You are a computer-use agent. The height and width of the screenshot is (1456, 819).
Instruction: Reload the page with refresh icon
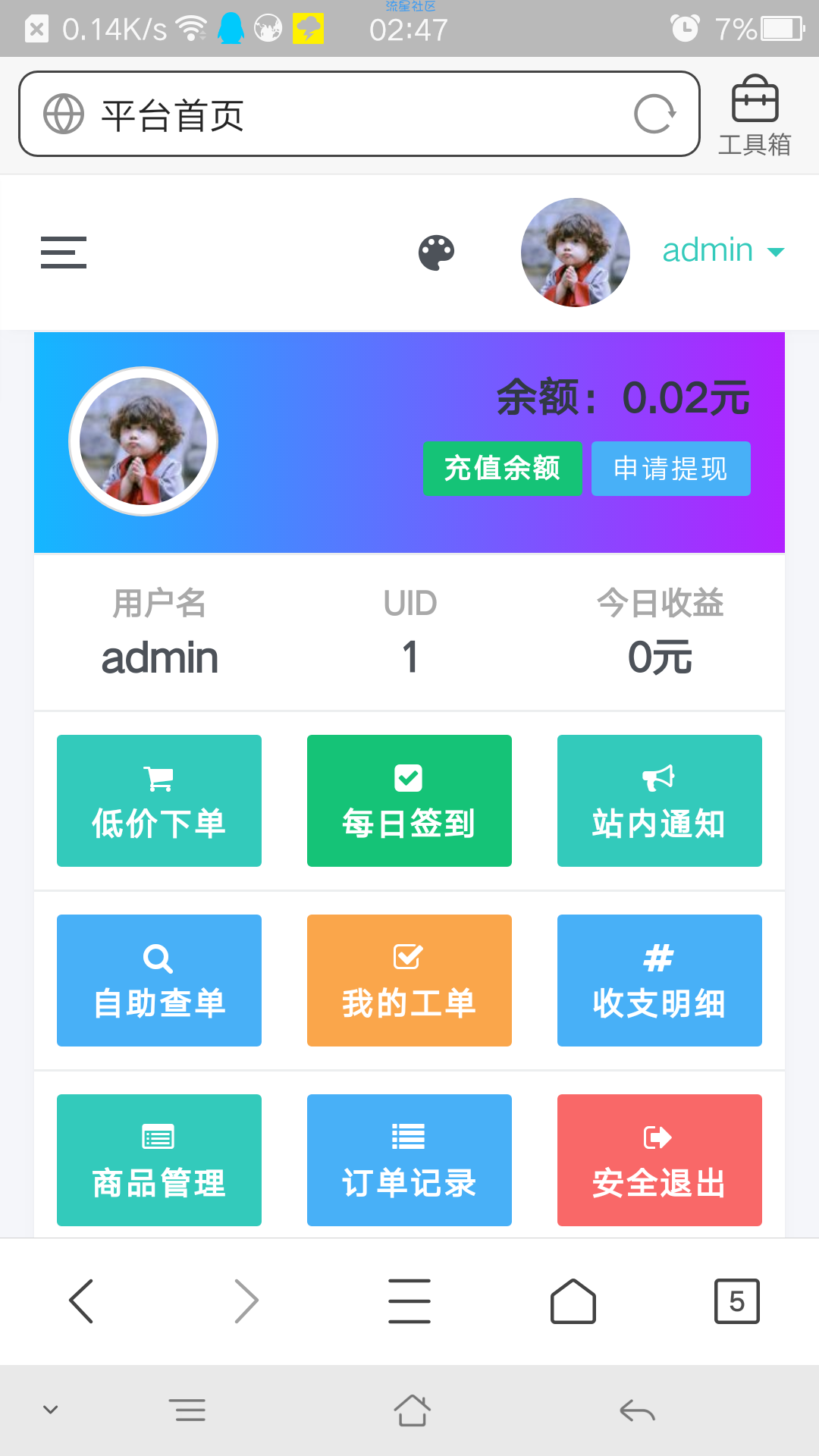click(654, 115)
